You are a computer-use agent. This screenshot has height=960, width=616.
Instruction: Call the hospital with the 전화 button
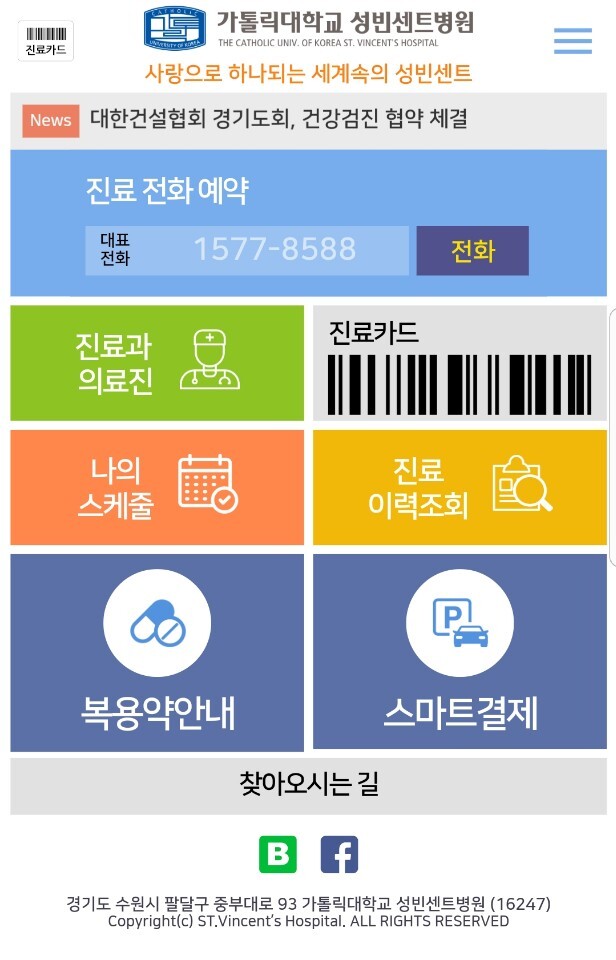pos(472,250)
